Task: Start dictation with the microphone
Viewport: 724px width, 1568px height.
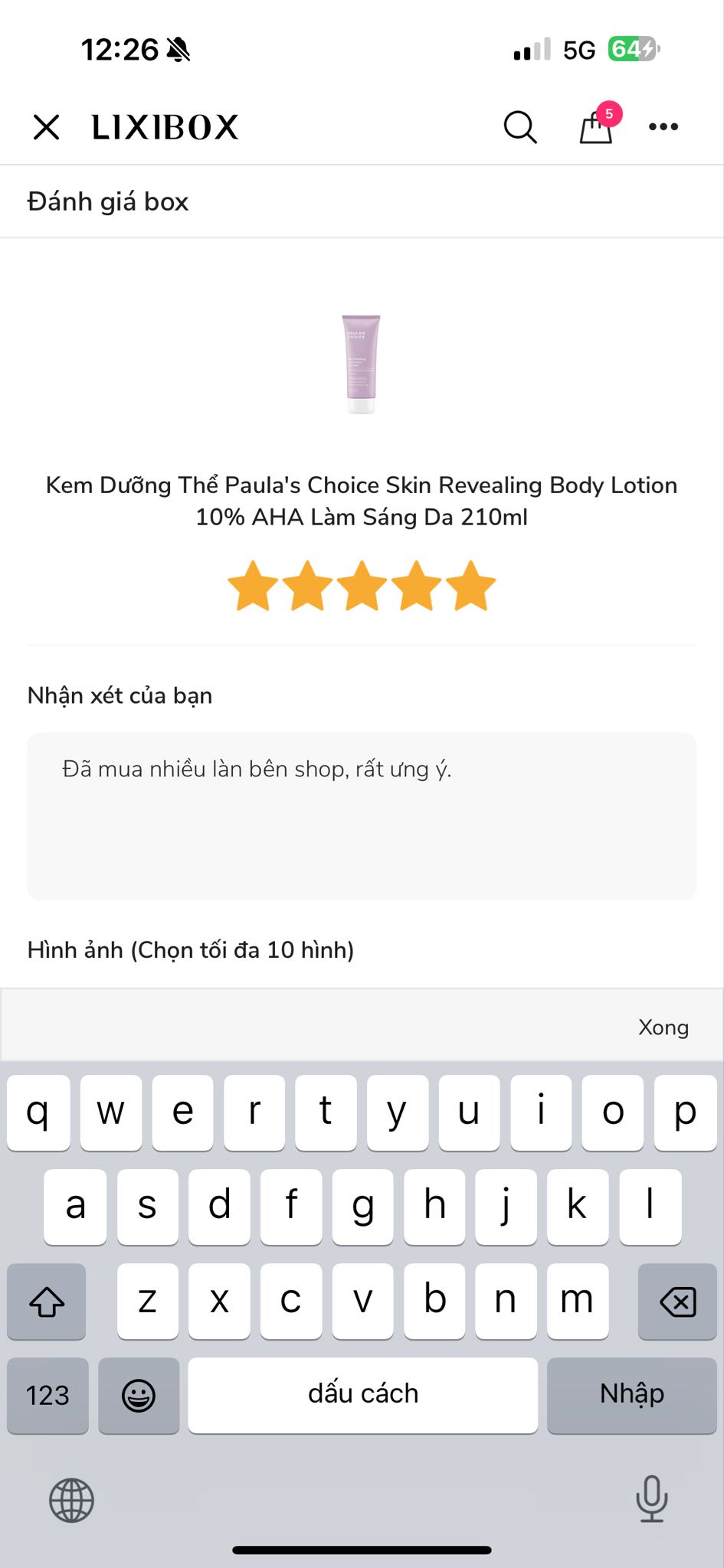Action: (x=652, y=1498)
